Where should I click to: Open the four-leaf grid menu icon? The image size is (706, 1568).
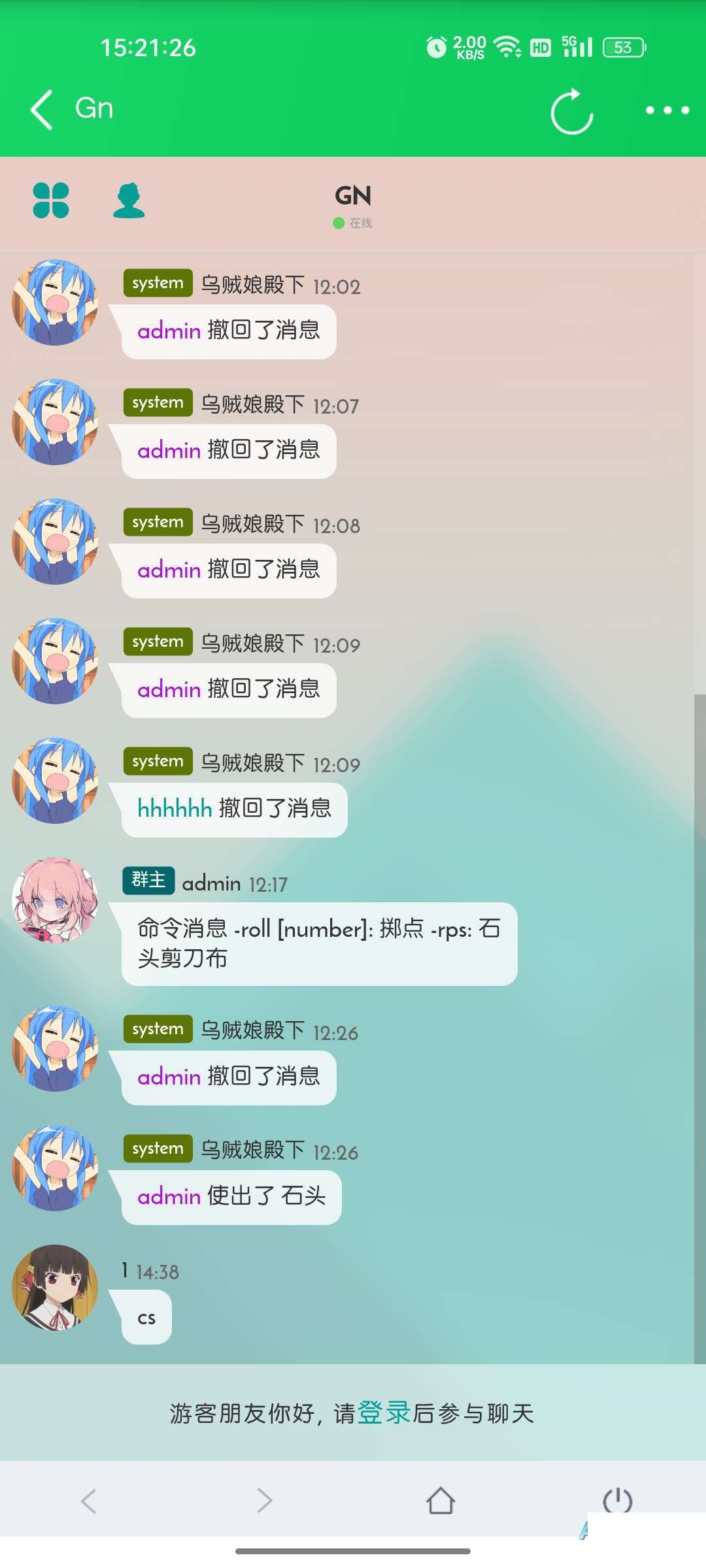click(51, 200)
